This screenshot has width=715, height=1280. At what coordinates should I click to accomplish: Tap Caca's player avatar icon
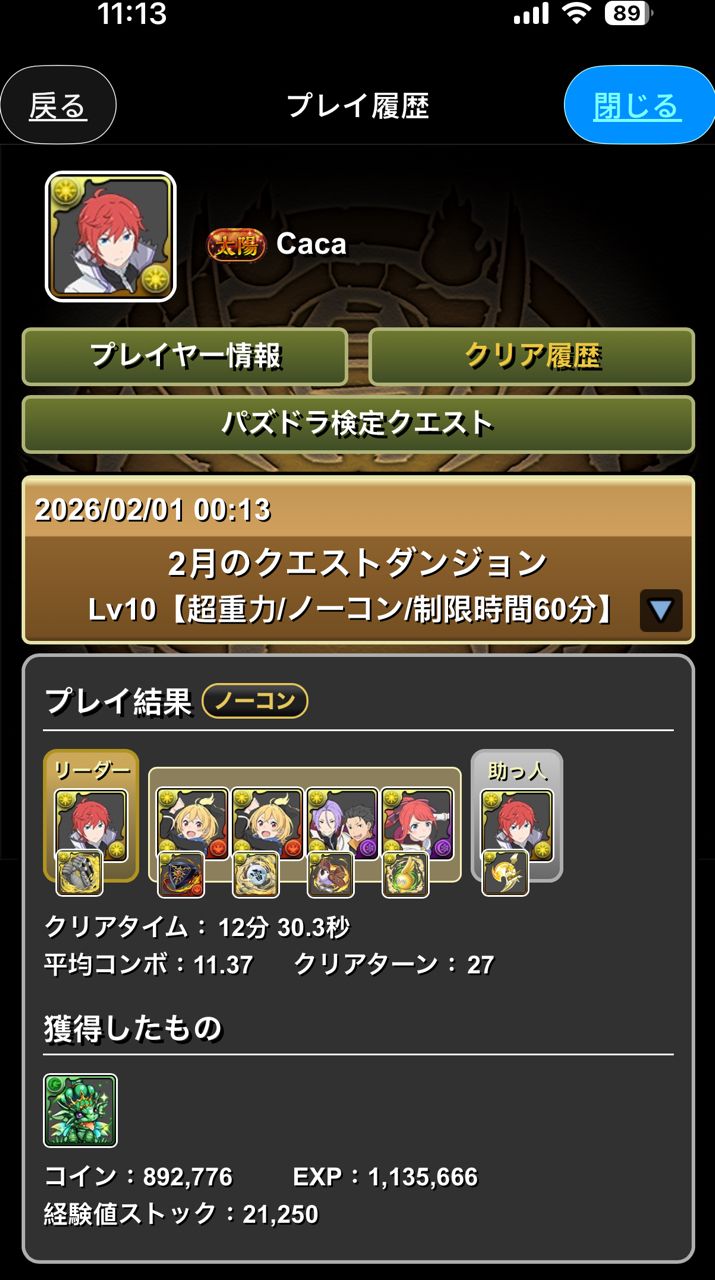click(x=110, y=237)
